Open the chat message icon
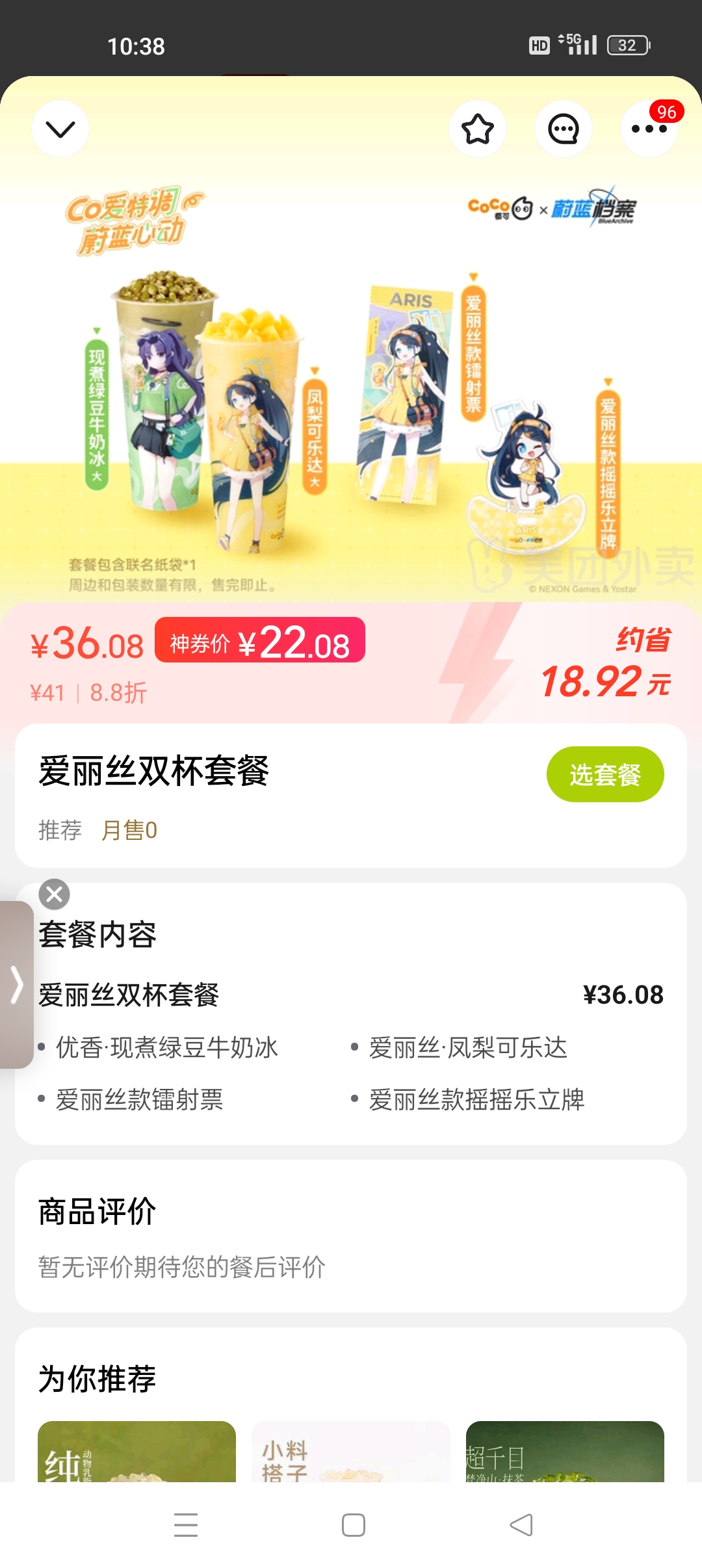The image size is (702, 1568). pos(563,129)
